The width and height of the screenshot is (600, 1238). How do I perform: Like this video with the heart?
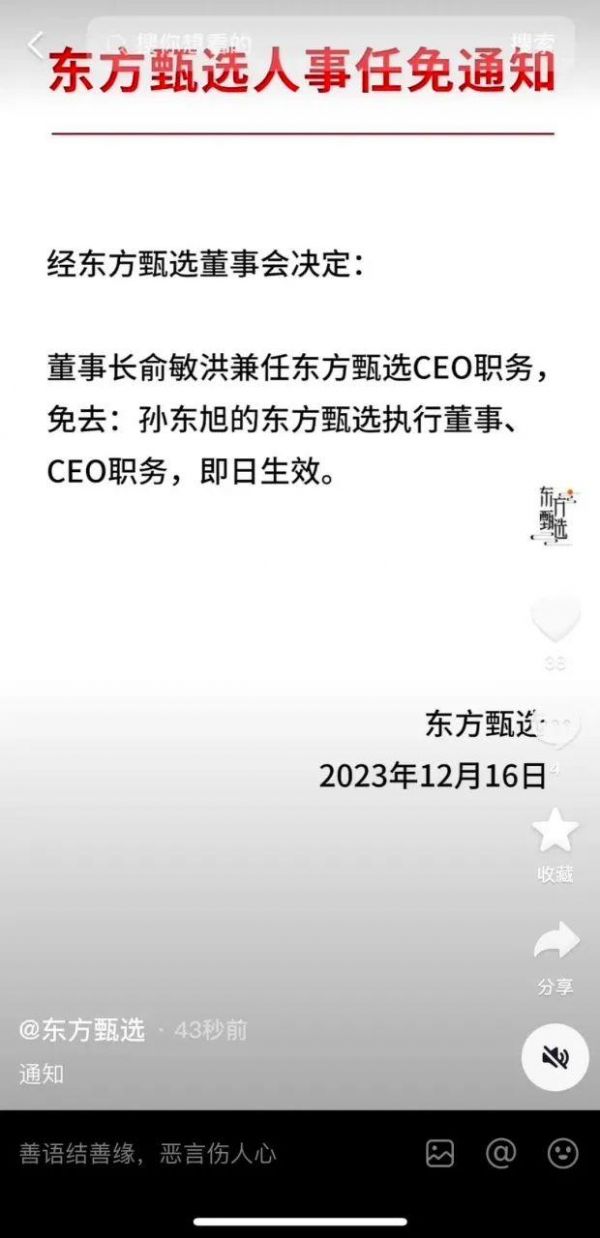point(554,620)
